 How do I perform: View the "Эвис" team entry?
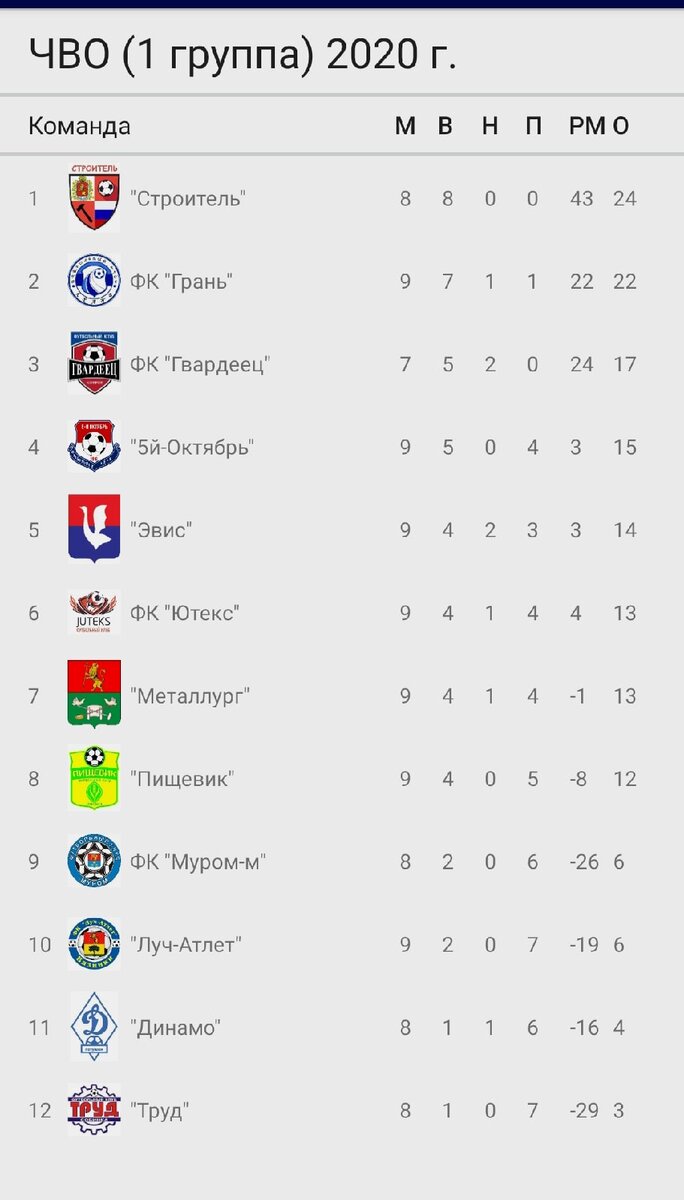tap(342, 530)
